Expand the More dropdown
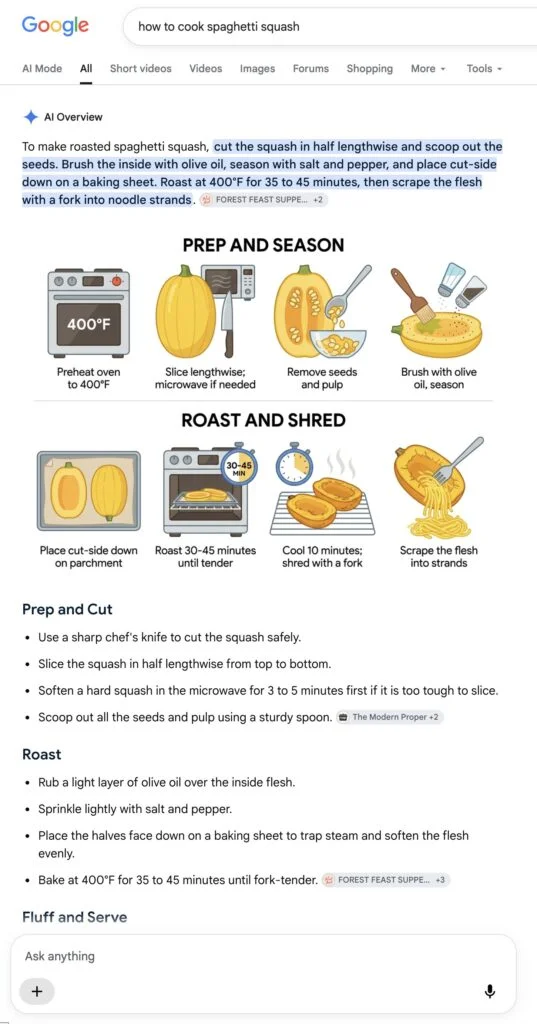Screen dimensions: 537x1024 (x=428, y=69)
